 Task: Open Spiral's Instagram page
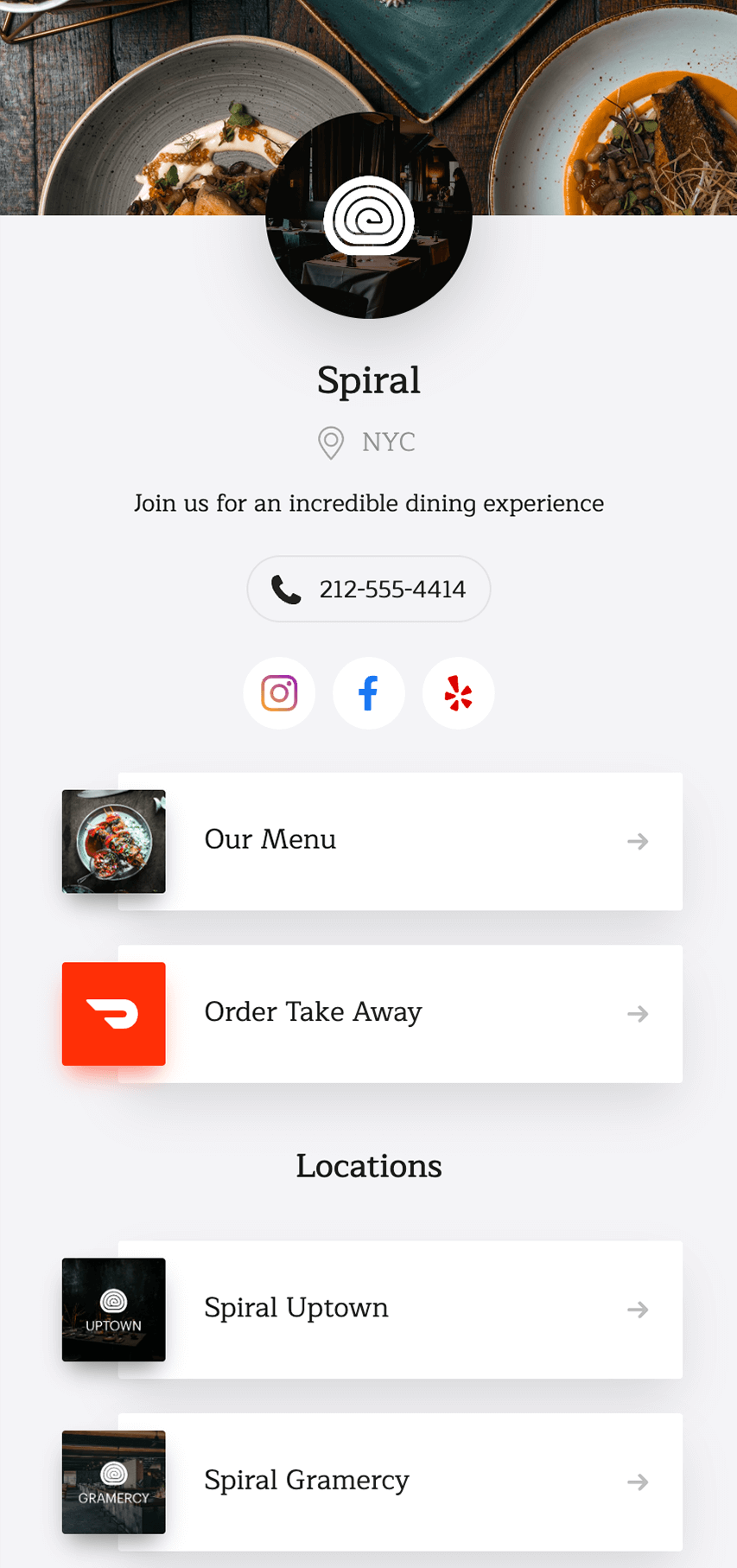point(279,693)
